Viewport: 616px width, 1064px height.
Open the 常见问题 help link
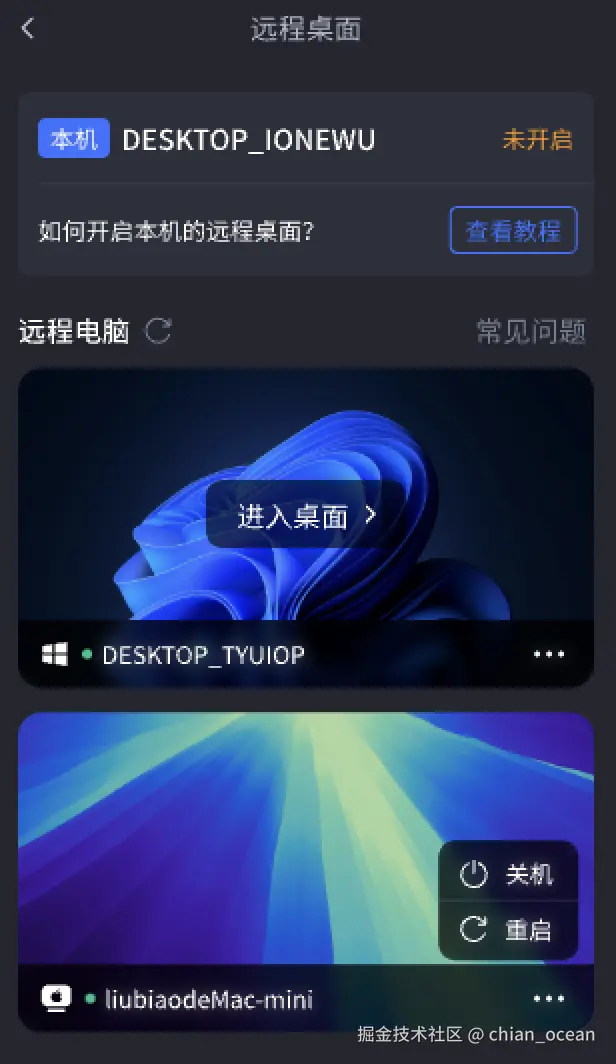coord(530,332)
